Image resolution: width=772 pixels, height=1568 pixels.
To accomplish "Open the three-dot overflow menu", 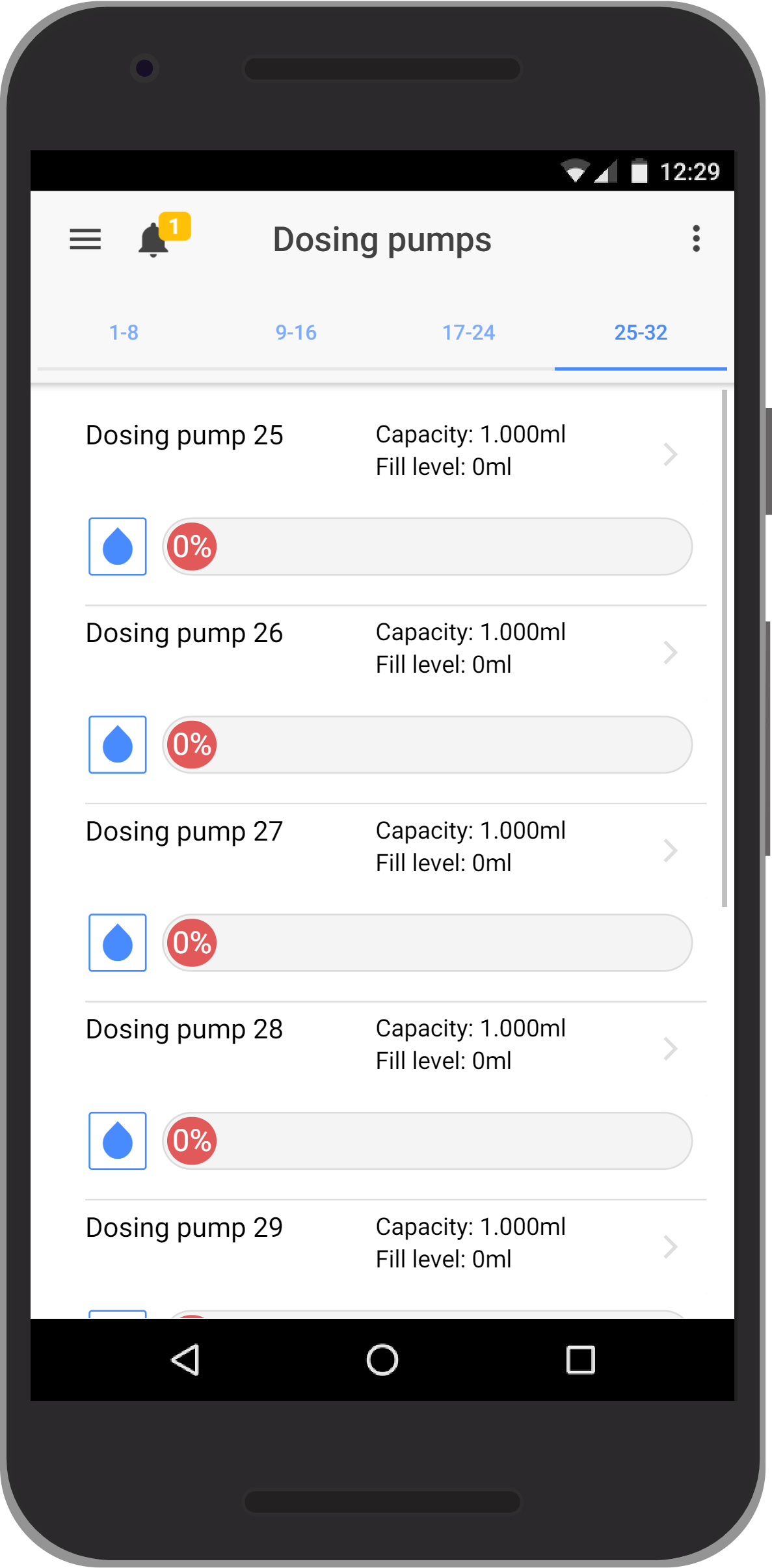I will pyautogui.click(x=696, y=239).
